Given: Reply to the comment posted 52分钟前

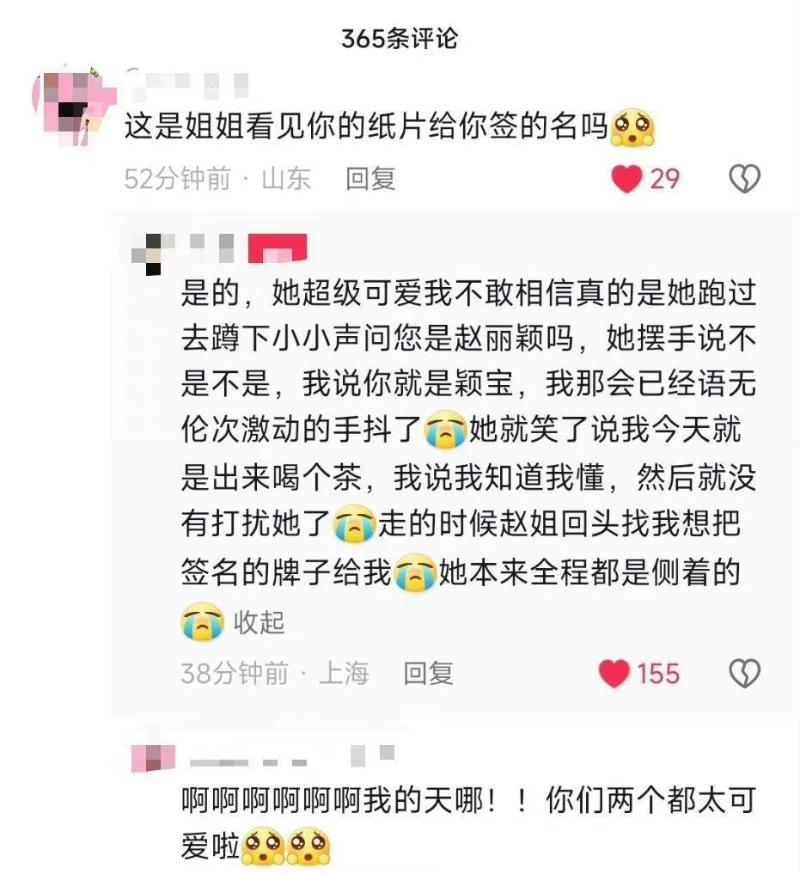Looking at the screenshot, I should (x=371, y=179).
